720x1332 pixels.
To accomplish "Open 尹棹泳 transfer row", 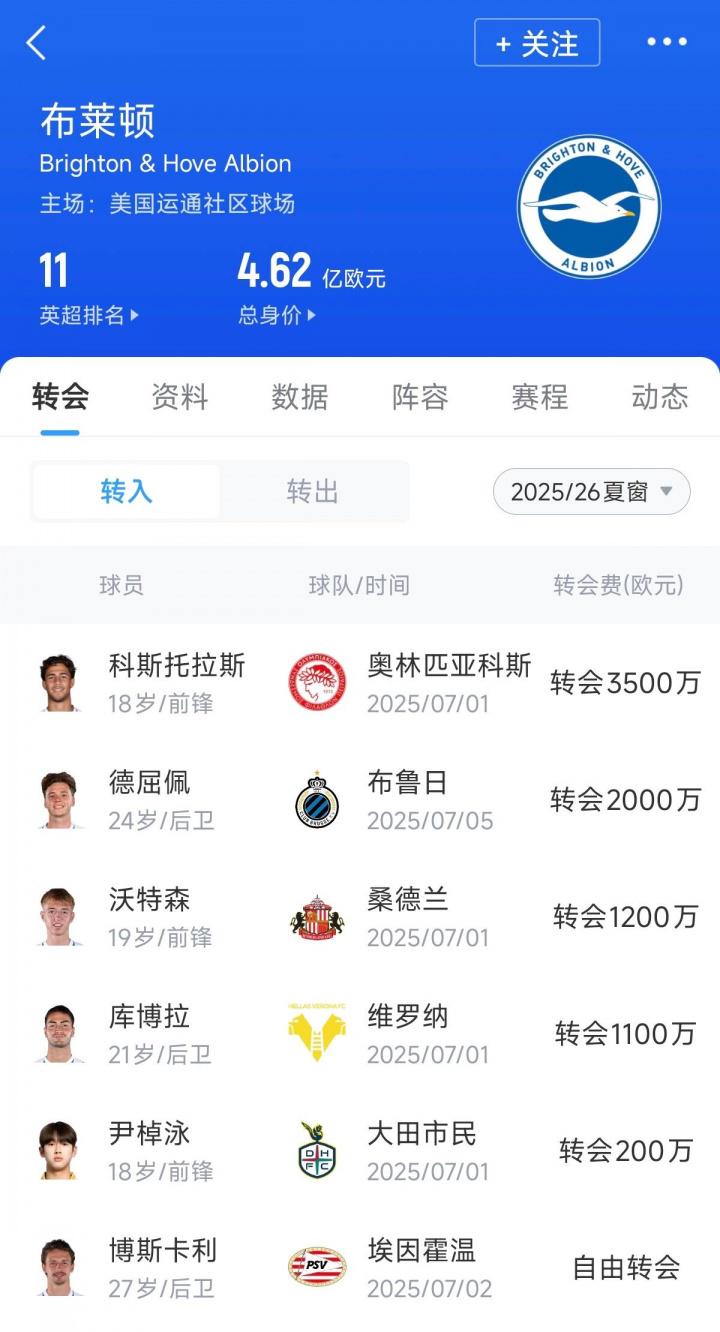I will [360, 1151].
